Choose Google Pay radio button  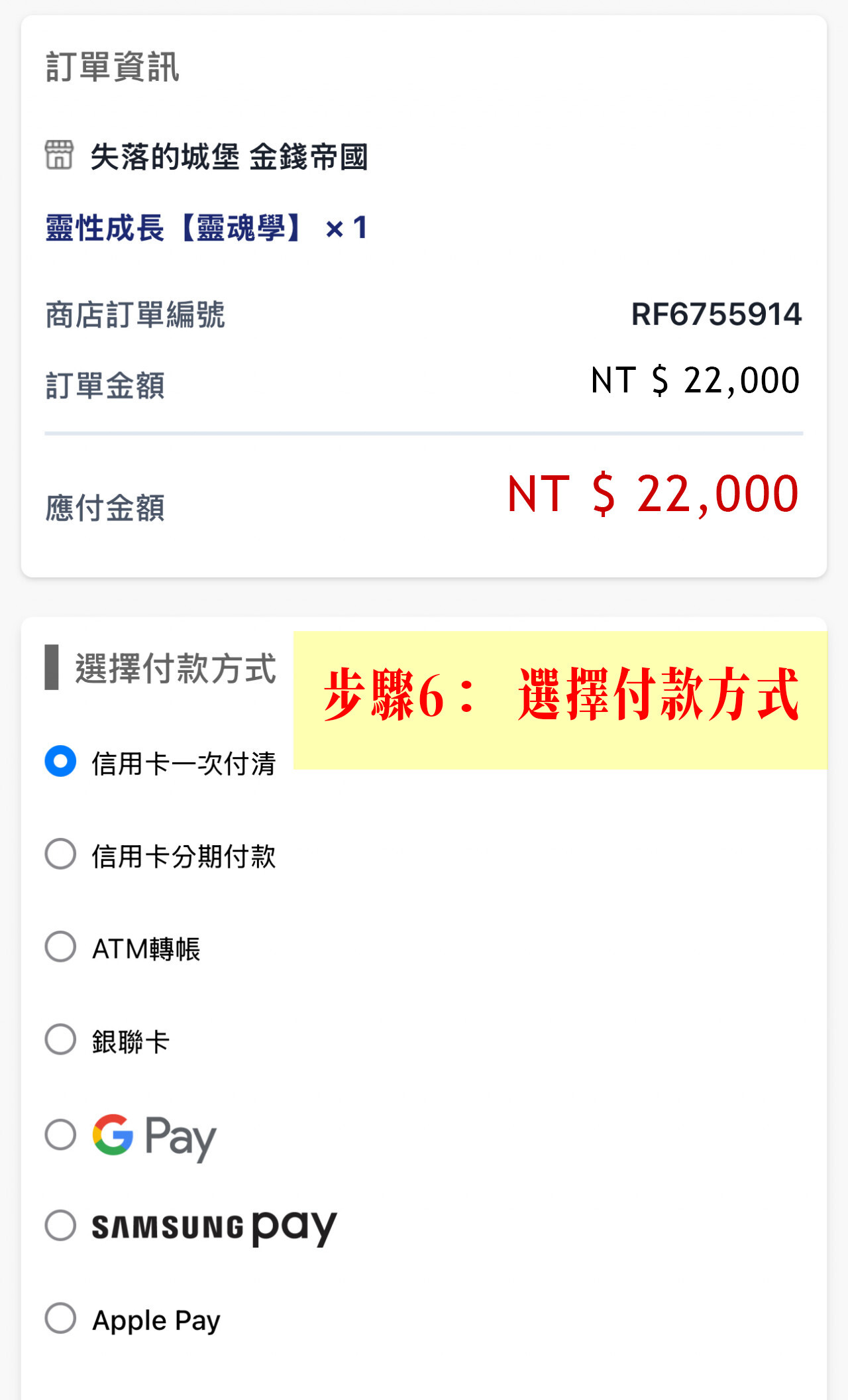pos(60,1135)
